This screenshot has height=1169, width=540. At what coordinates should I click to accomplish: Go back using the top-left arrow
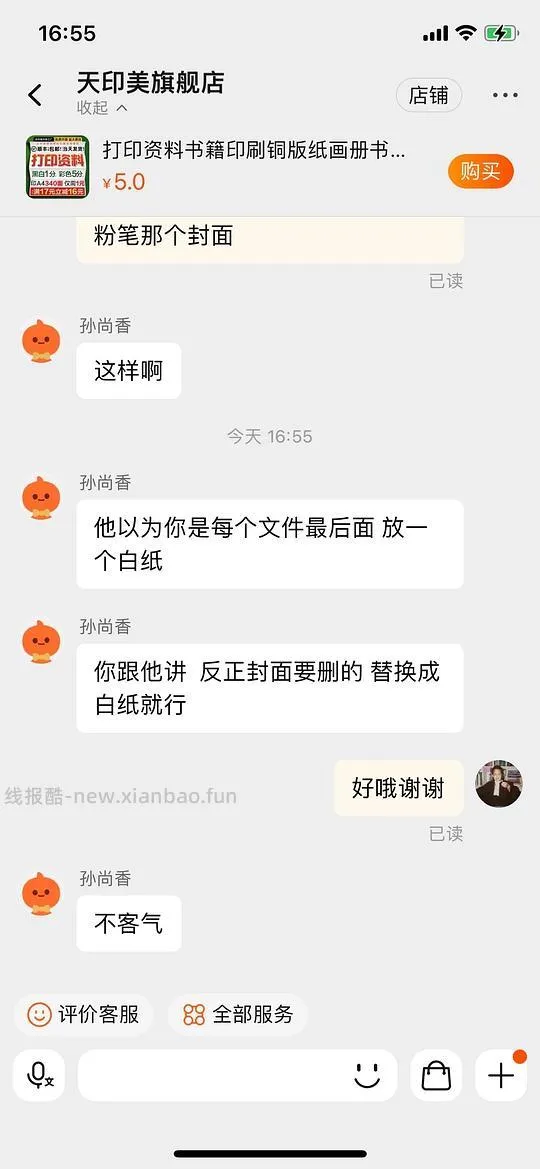[34, 95]
